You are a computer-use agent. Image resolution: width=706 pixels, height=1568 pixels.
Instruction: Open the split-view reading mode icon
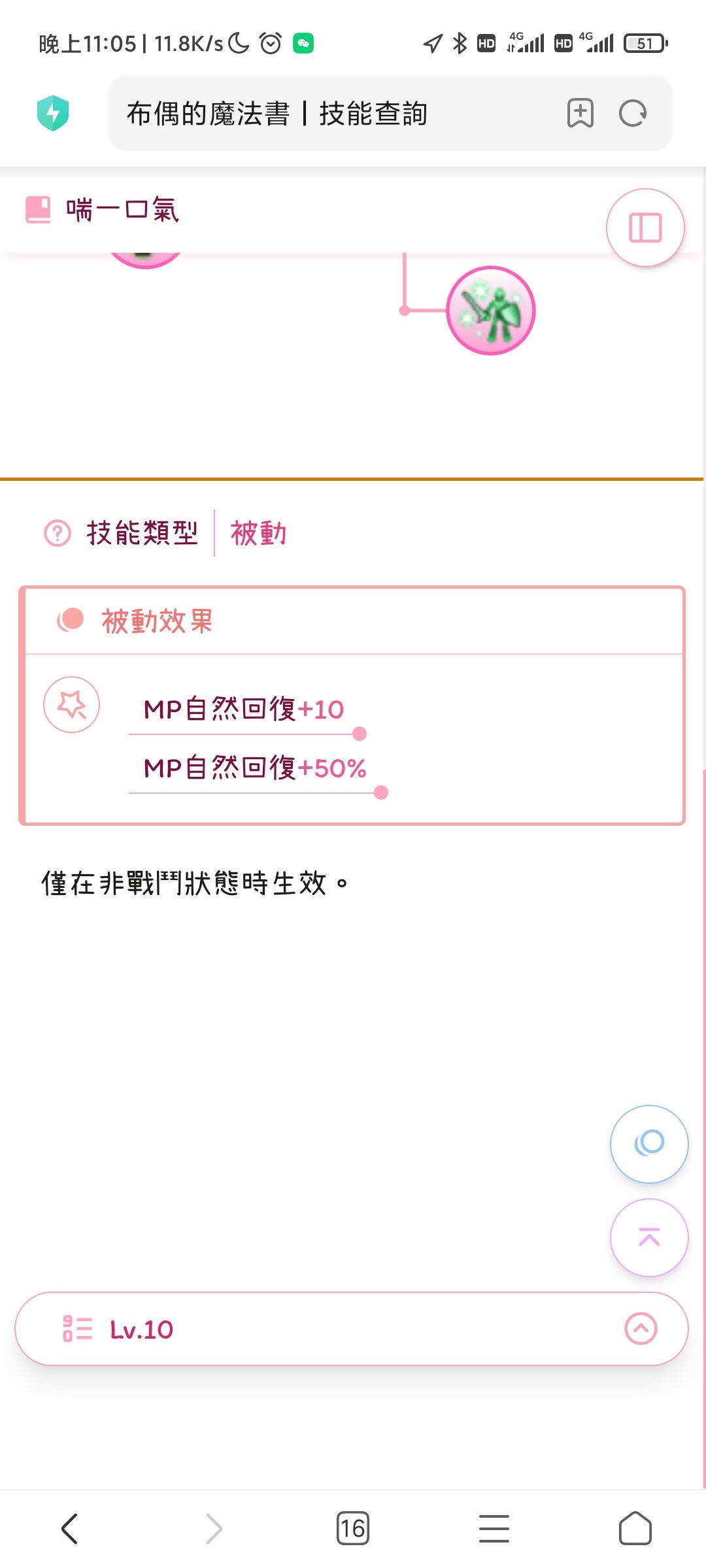click(645, 227)
